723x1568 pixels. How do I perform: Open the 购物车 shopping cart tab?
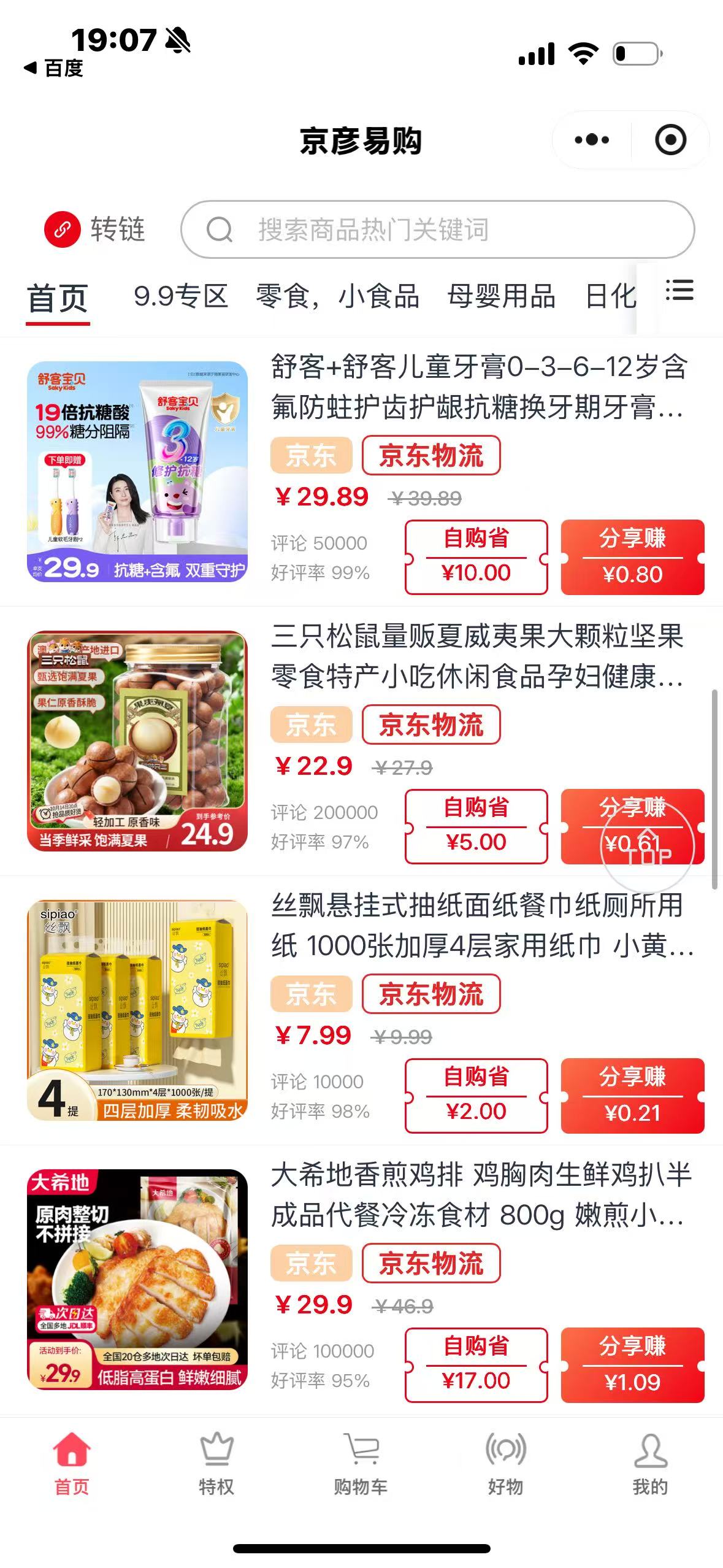(x=361, y=1464)
